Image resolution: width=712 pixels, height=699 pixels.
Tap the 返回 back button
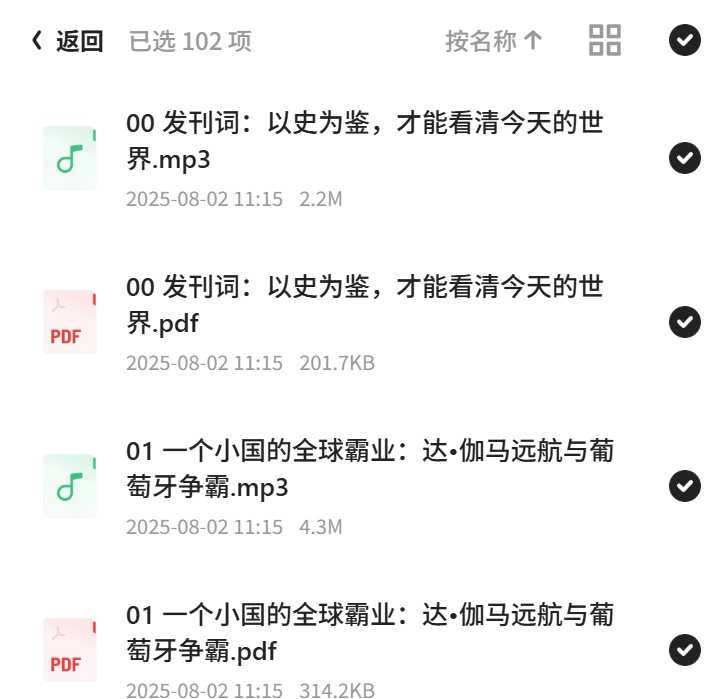[67, 41]
